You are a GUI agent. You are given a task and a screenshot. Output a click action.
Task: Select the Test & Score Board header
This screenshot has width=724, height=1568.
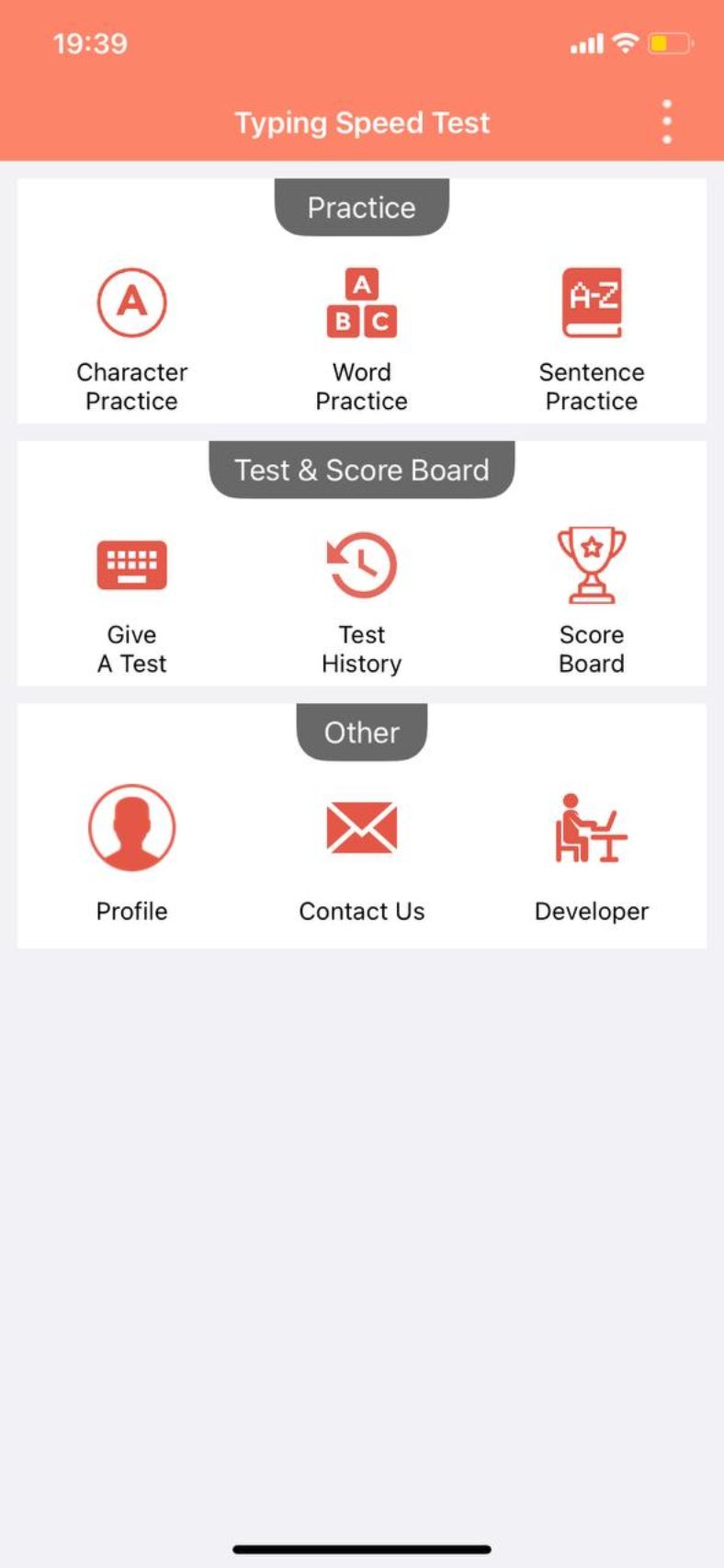pos(361,470)
